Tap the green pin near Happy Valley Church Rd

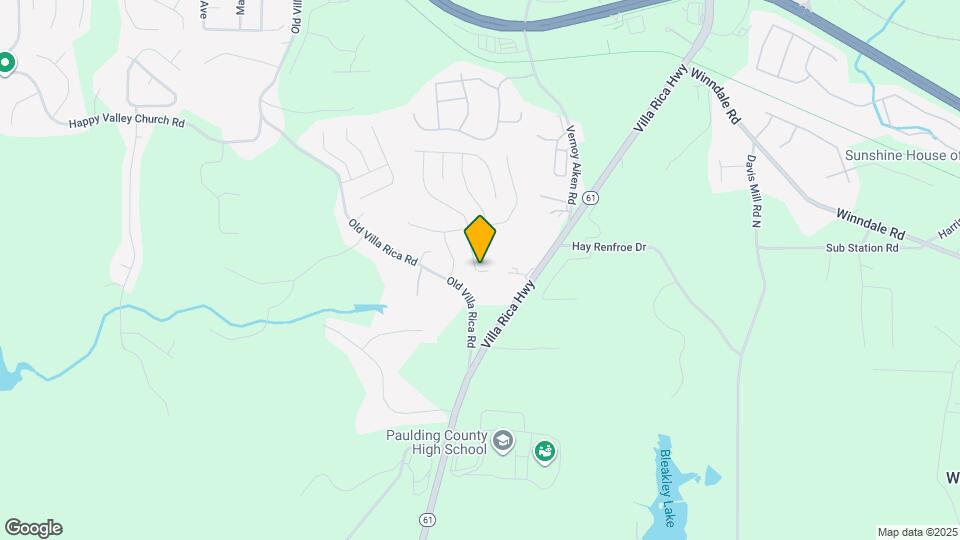click(5, 64)
